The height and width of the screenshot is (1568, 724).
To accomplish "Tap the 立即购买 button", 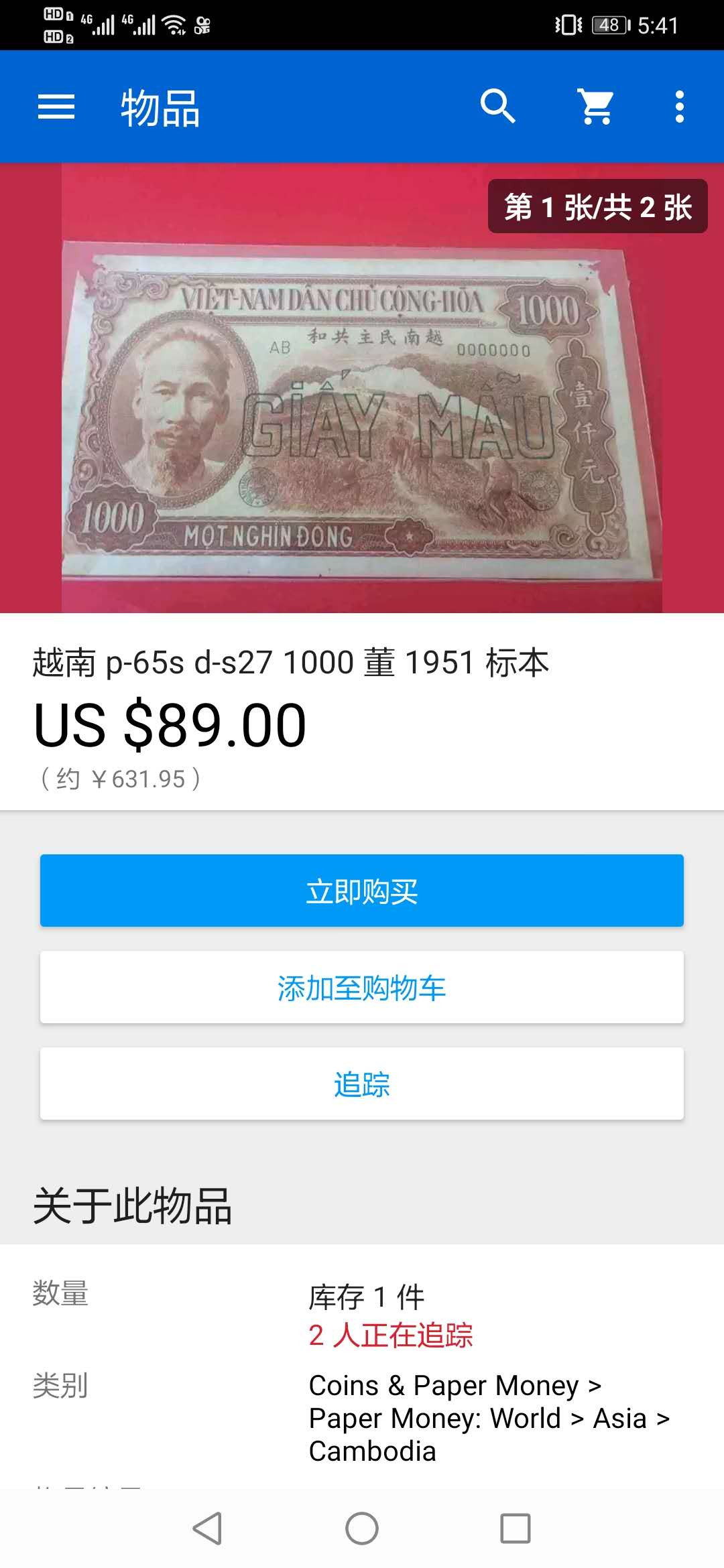I will click(362, 891).
